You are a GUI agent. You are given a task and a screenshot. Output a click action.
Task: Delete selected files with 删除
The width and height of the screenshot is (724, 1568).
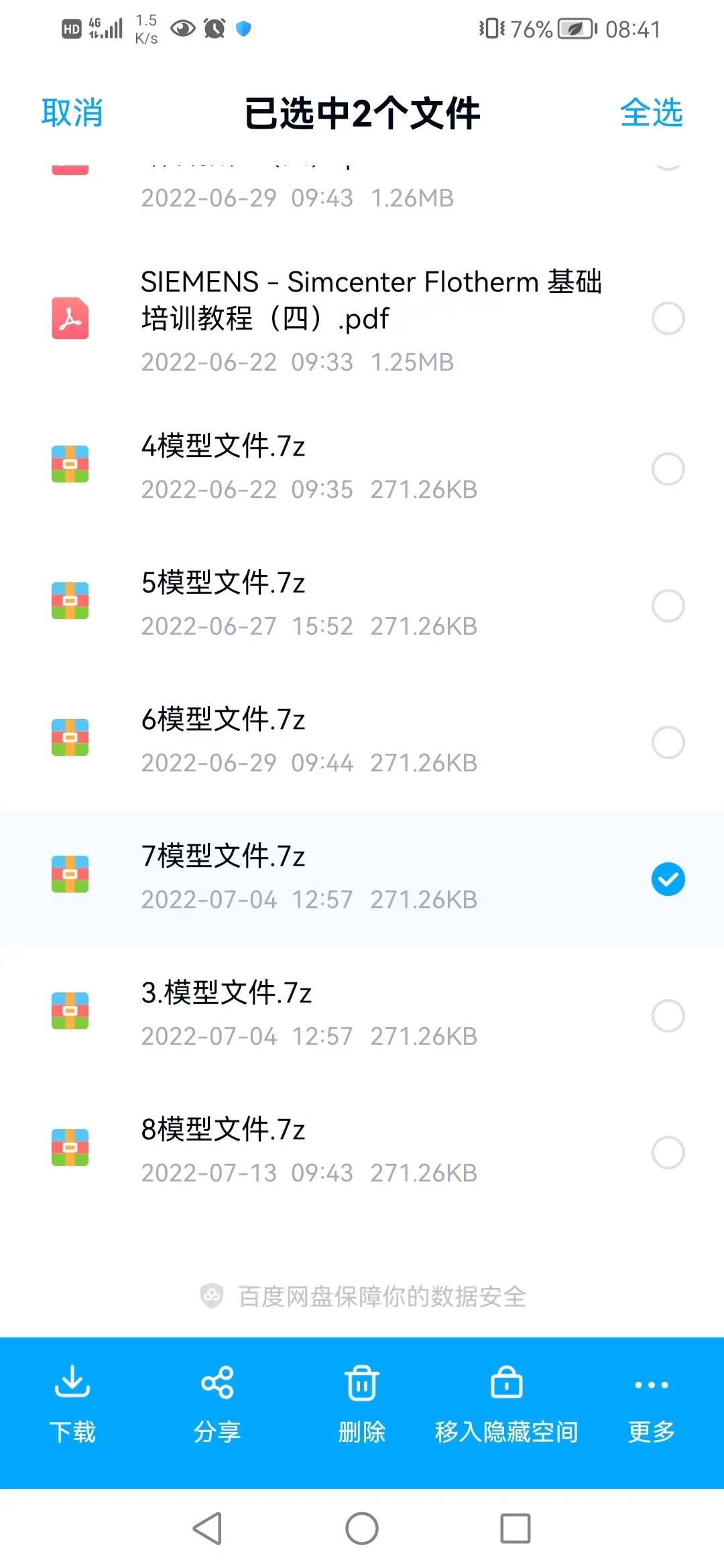(x=362, y=1404)
